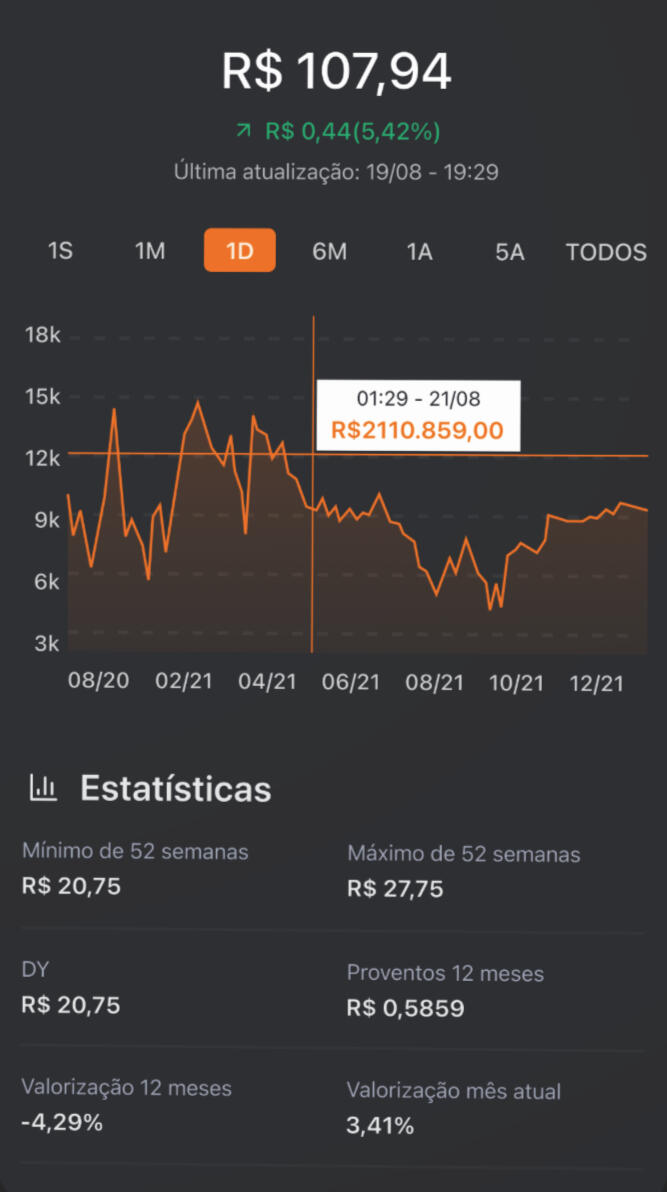Switch chart to 6M period
Viewport: 667px width, 1192px height.
[329, 251]
